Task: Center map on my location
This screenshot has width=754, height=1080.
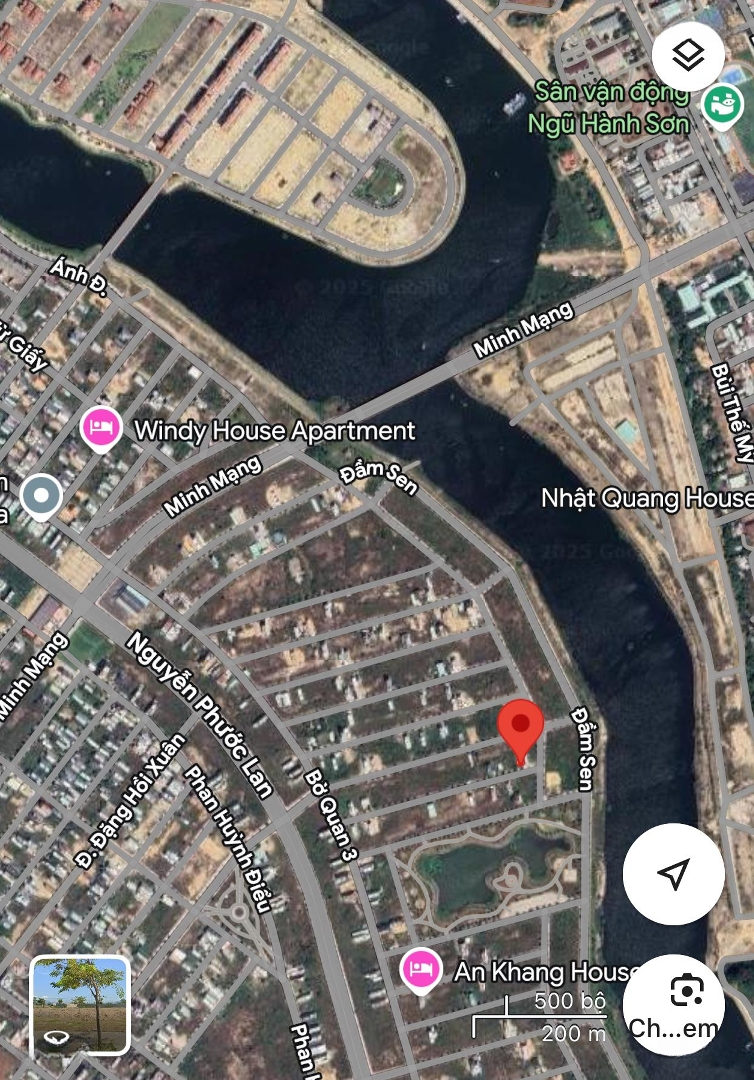Action: 673,874
